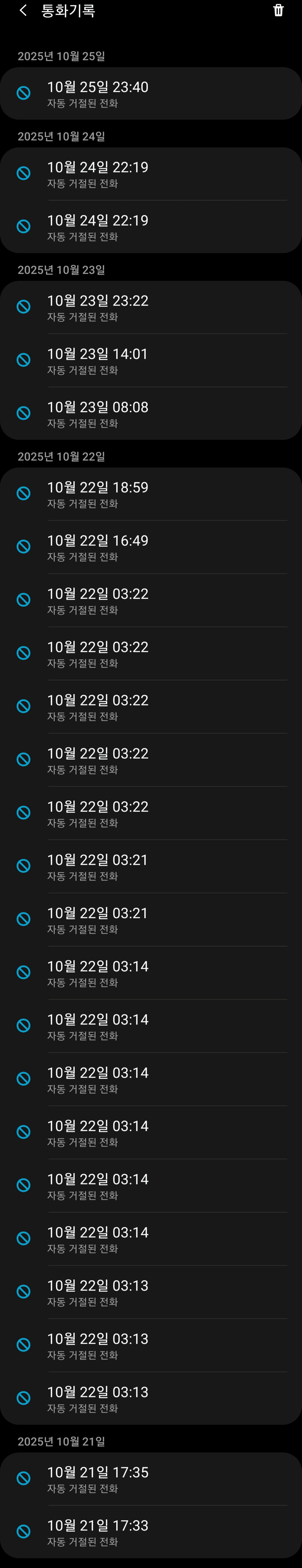This screenshot has width=302, height=1568.
Task: Open the 10월 22일 18:59 call record
Action: (151, 494)
